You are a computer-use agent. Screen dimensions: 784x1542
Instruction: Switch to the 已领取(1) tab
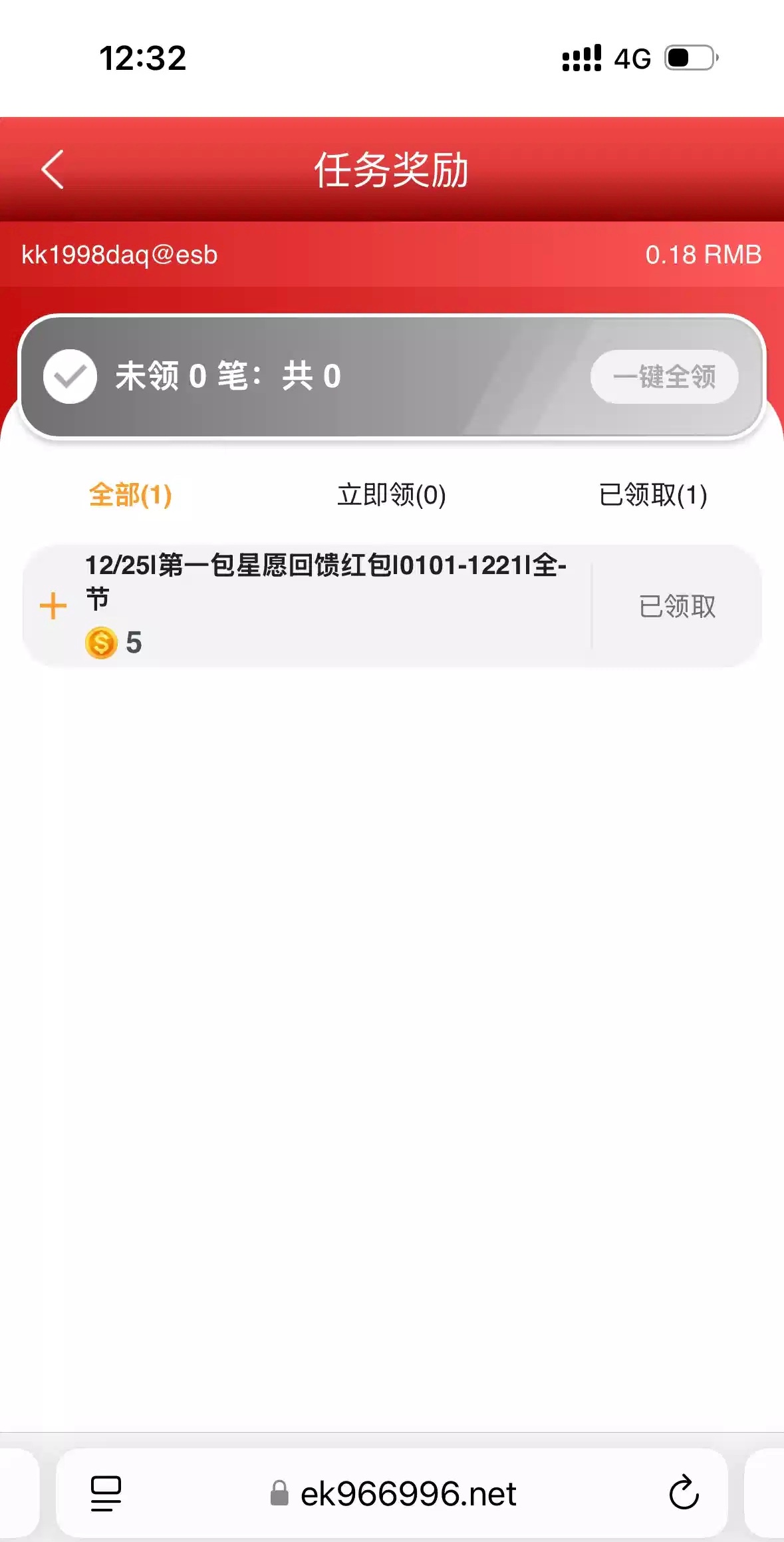652,495
